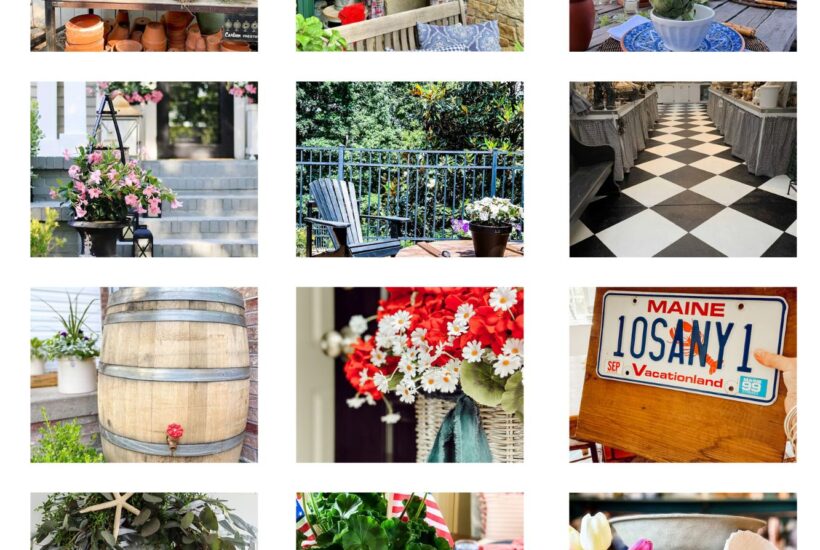
Task: Open the terracotta pots photo
Action: pyautogui.click(x=143, y=25)
